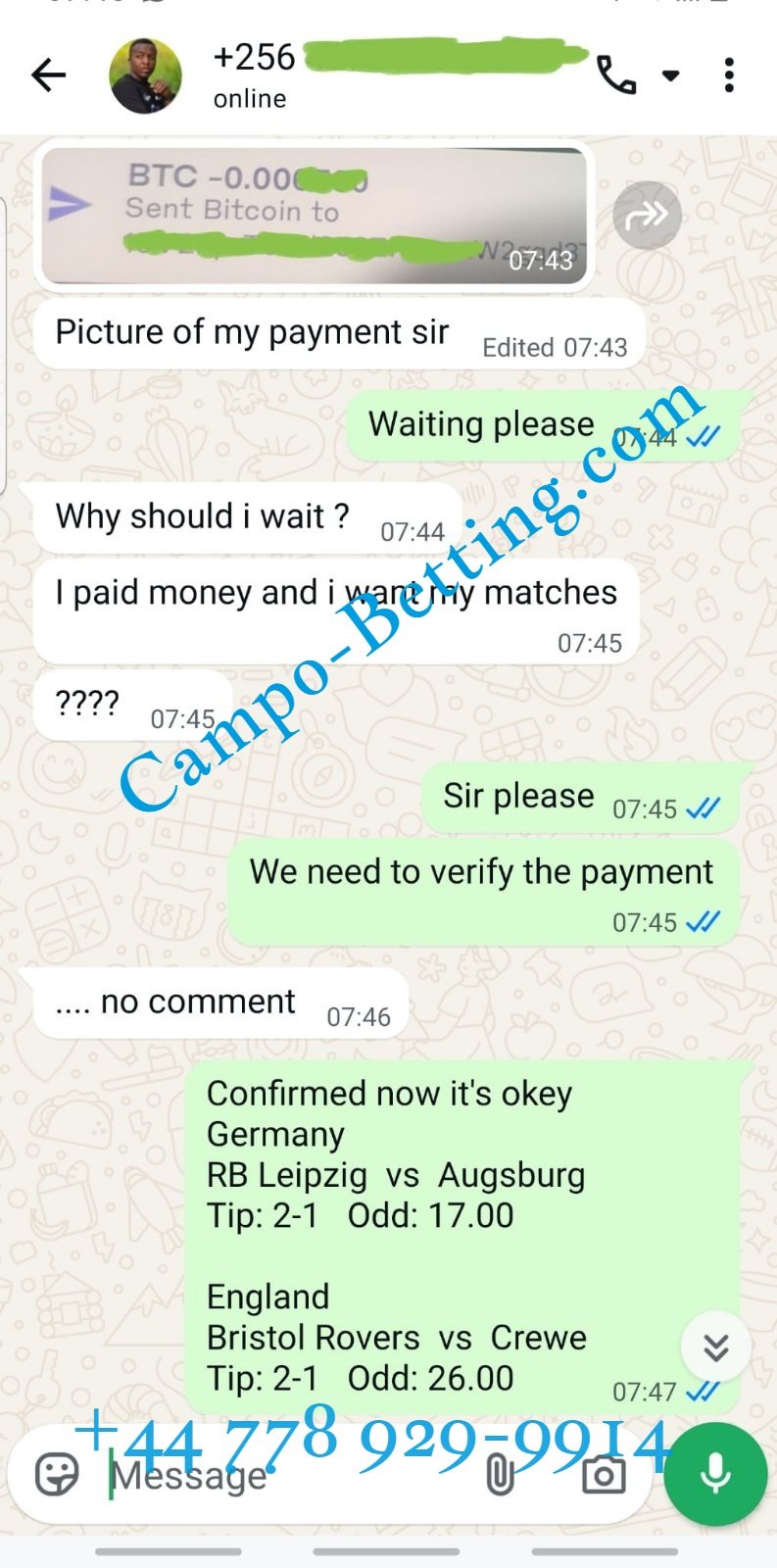Focus the Message text field
Viewport: 777px width, 1568px height.
pos(284,1475)
